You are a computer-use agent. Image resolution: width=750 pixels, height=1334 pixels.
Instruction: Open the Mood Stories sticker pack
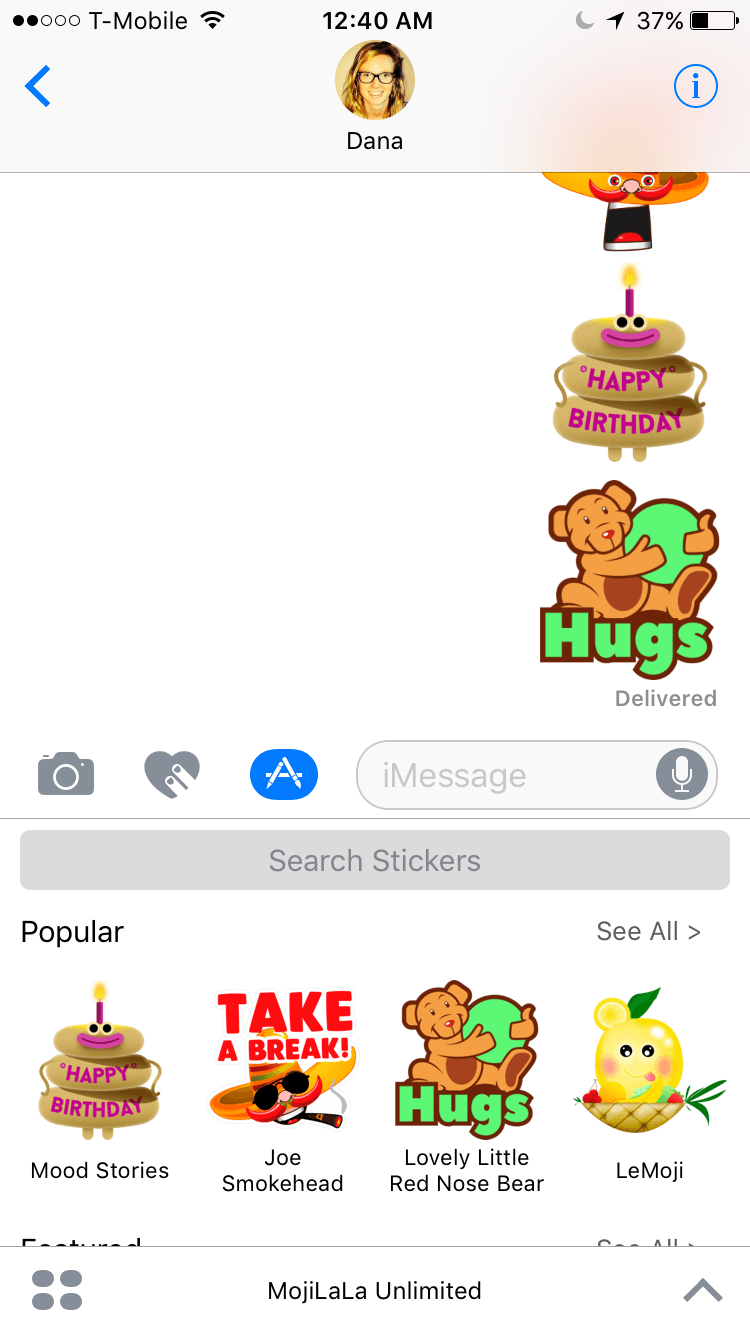(x=100, y=1065)
